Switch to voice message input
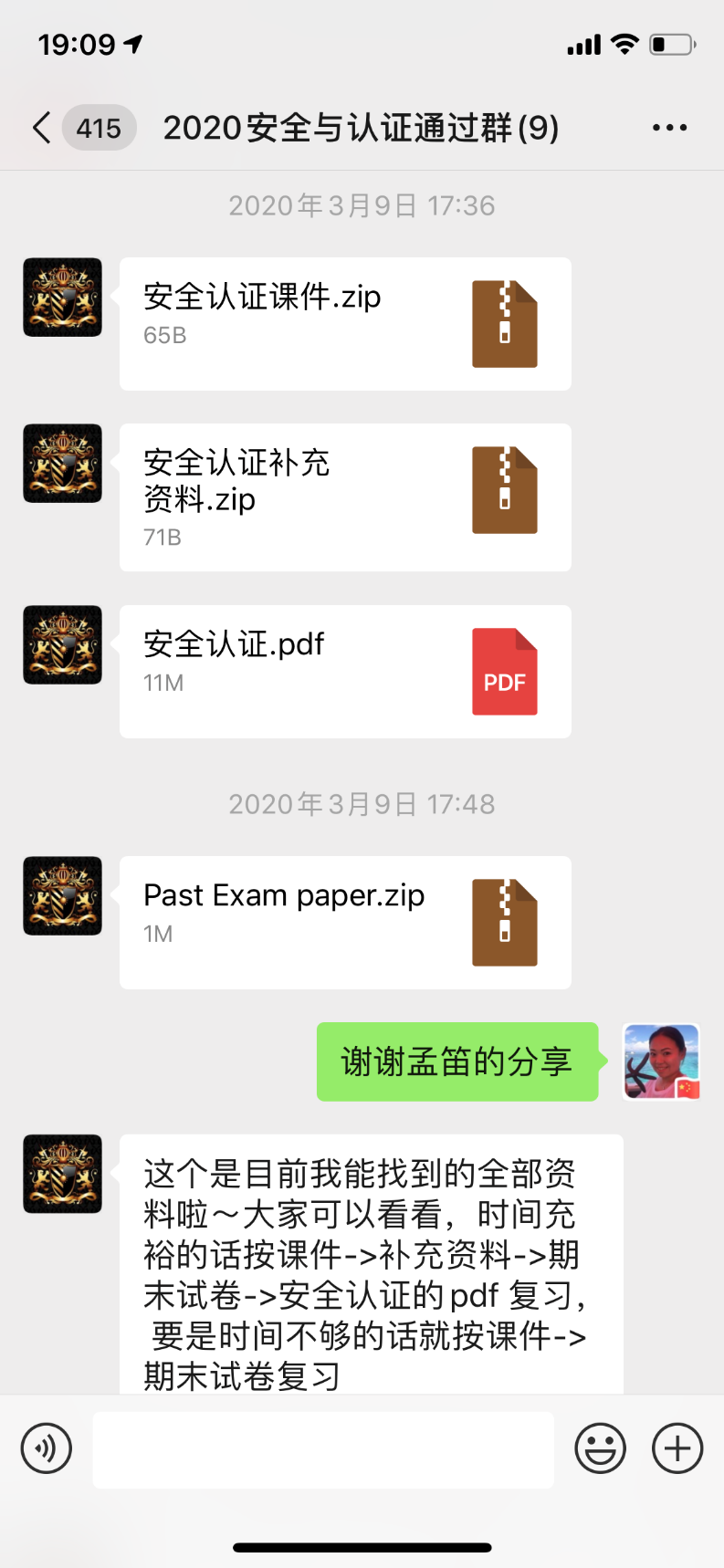This screenshot has height=1568, width=724. (x=47, y=1448)
